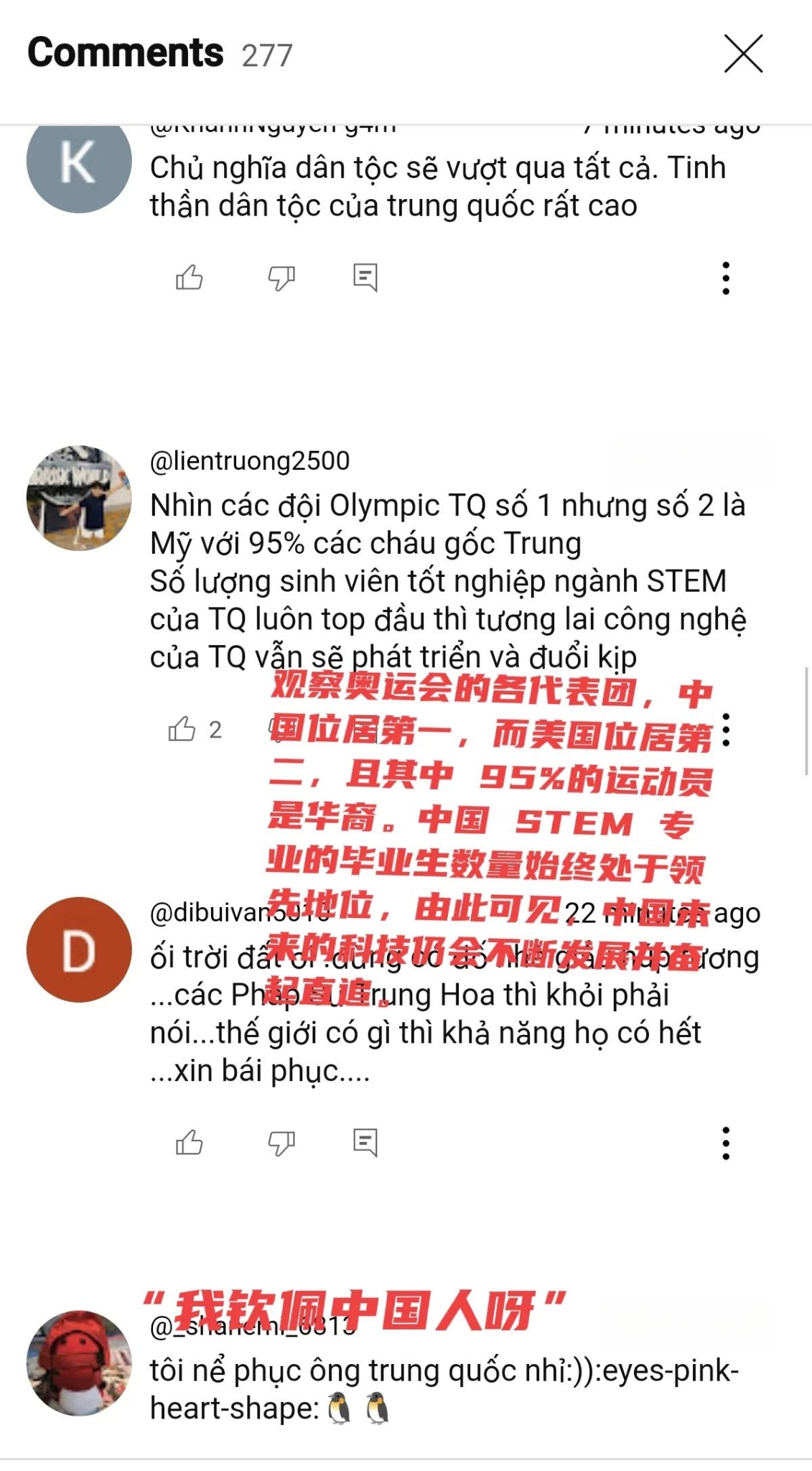812x1471 pixels.
Task: Dislike the comment about Chủ nghĩa dân tộc
Action: 281,277
